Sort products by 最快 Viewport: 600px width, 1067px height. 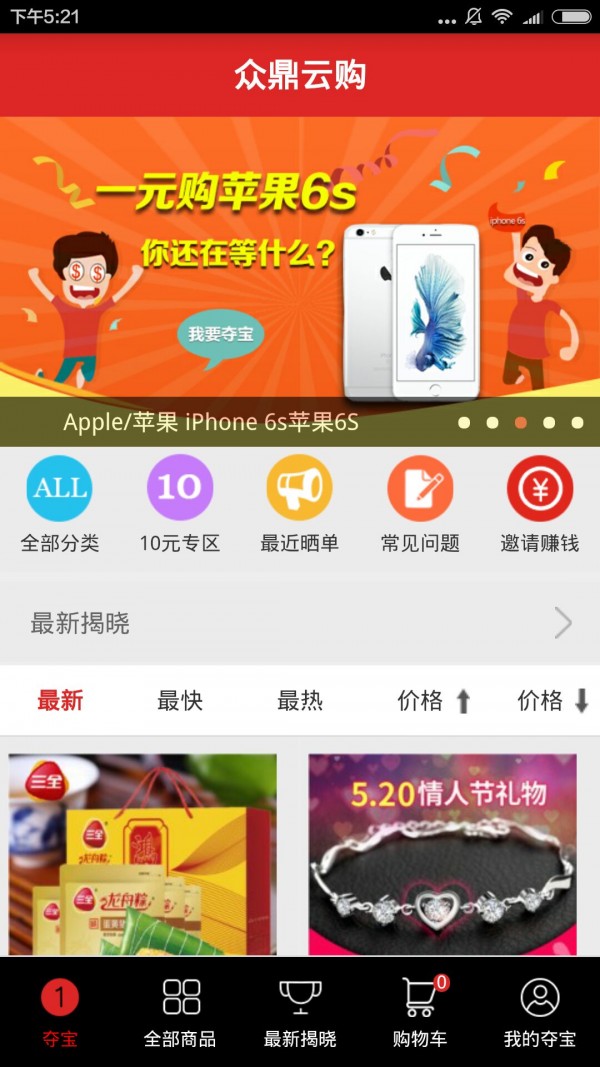pyautogui.click(x=180, y=701)
